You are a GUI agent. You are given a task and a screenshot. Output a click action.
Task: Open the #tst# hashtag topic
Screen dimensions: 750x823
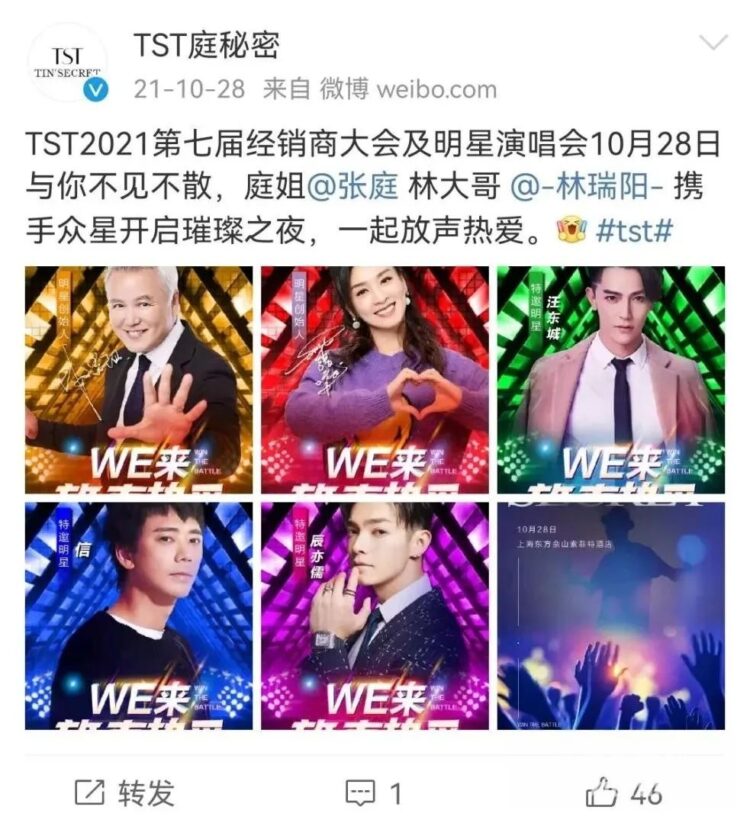click(633, 232)
